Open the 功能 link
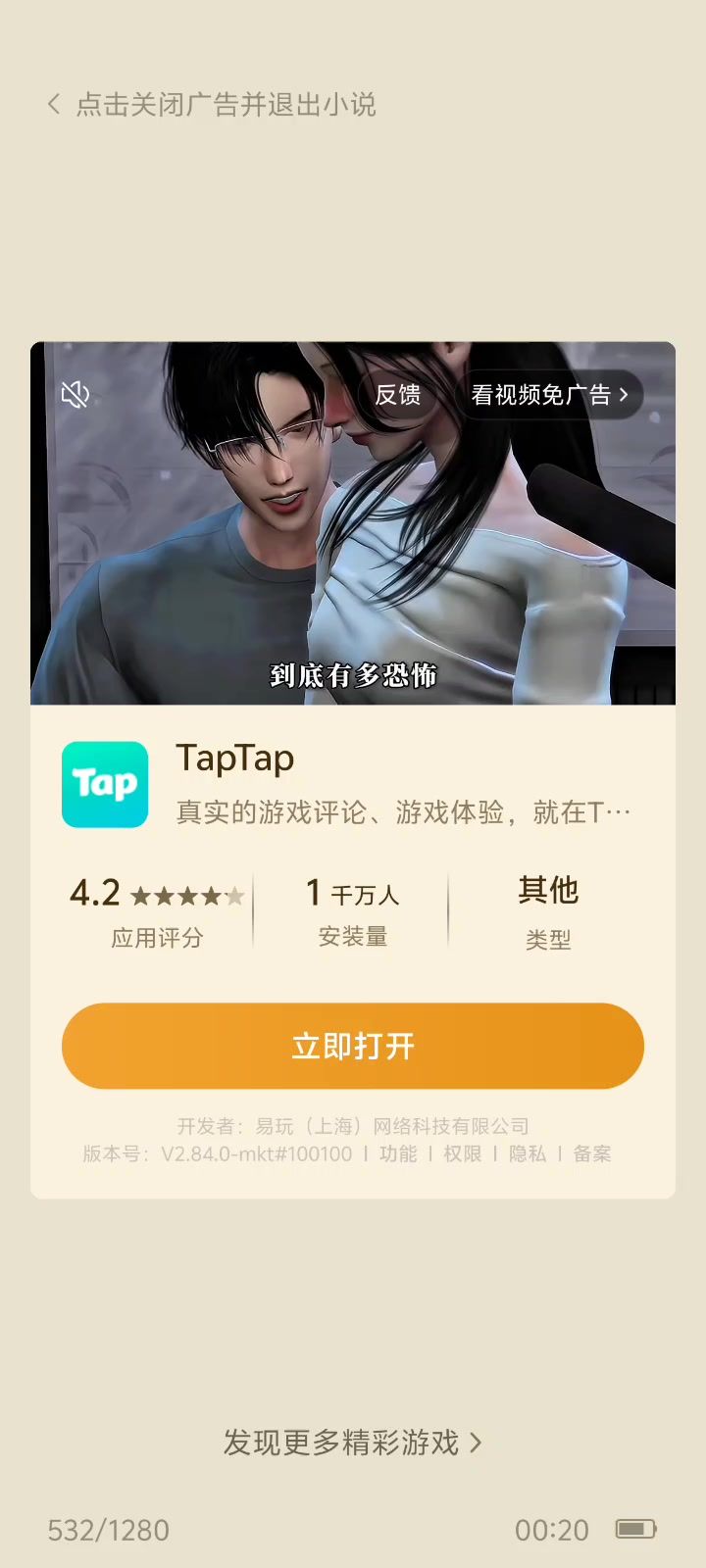Screen dimensions: 706x1568 click(x=398, y=1153)
